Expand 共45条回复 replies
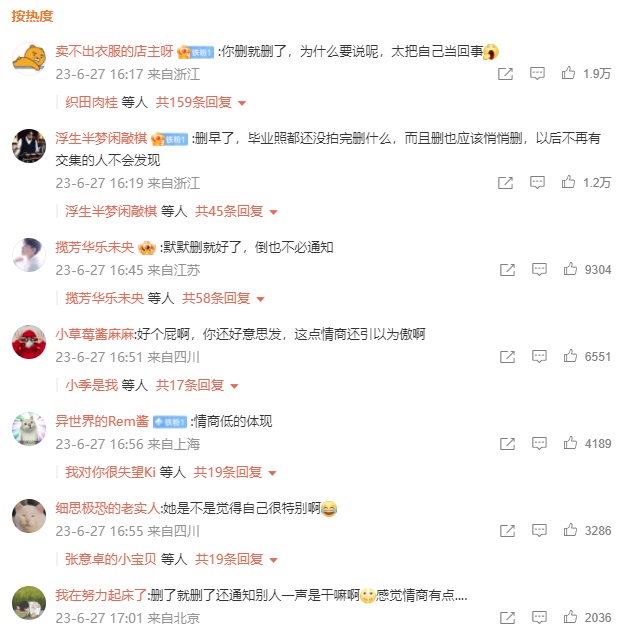The image size is (627, 638). pyautogui.click(x=236, y=211)
